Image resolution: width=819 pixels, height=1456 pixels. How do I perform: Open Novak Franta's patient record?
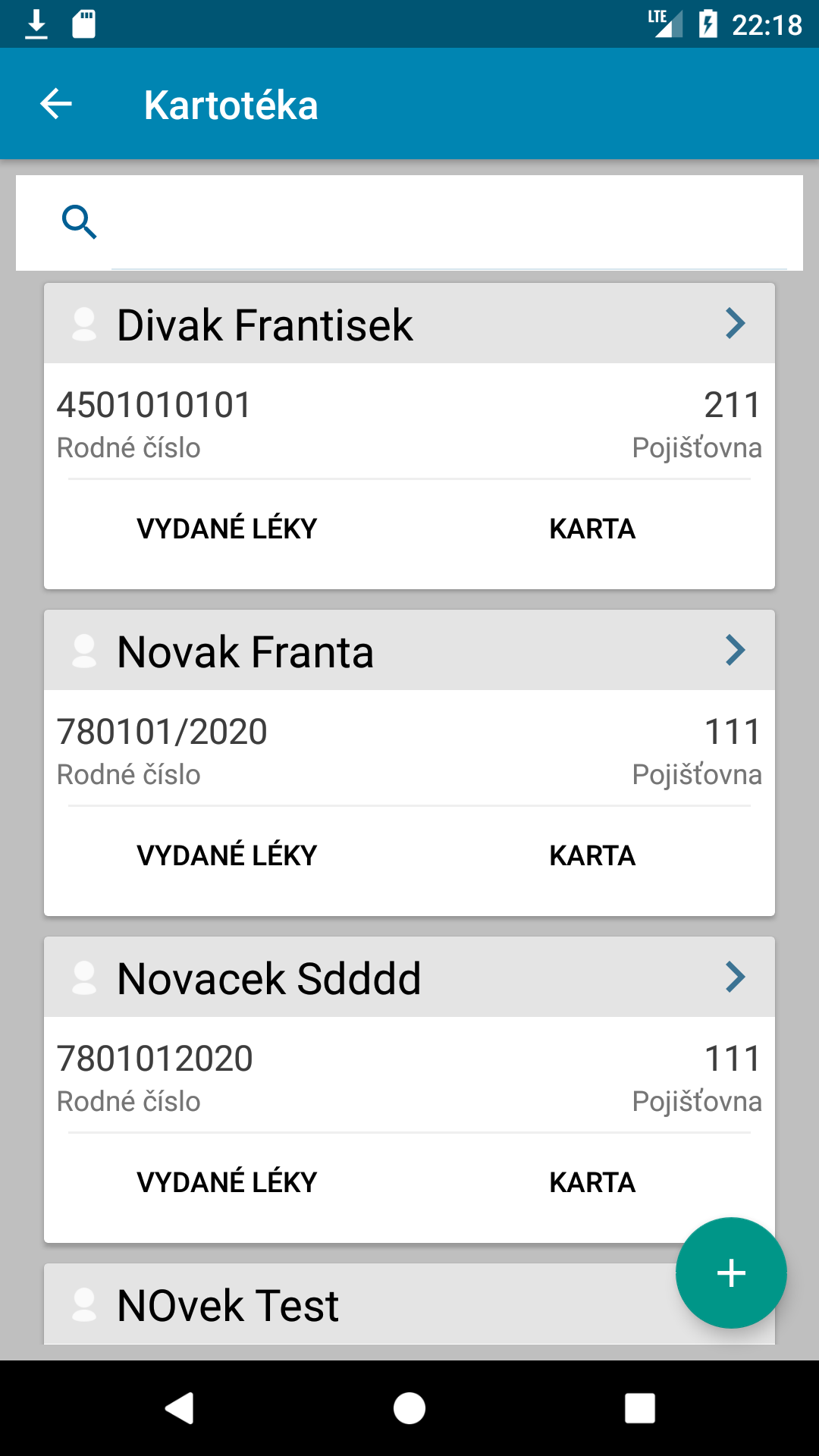[409, 651]
